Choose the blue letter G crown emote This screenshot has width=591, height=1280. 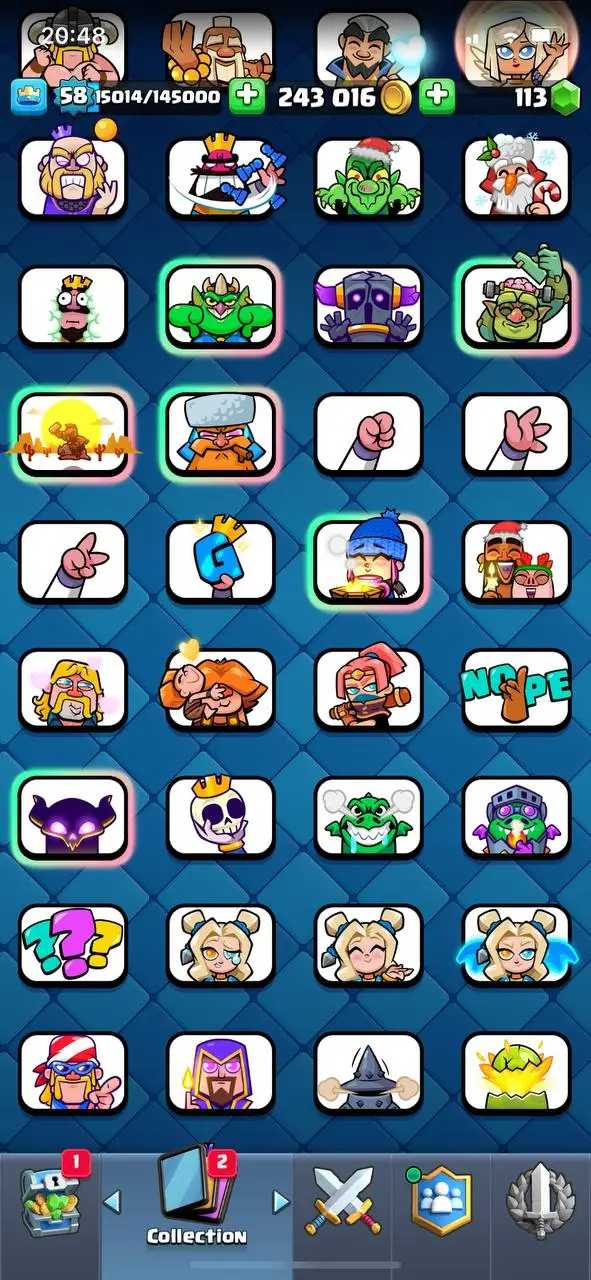point(220,561)
